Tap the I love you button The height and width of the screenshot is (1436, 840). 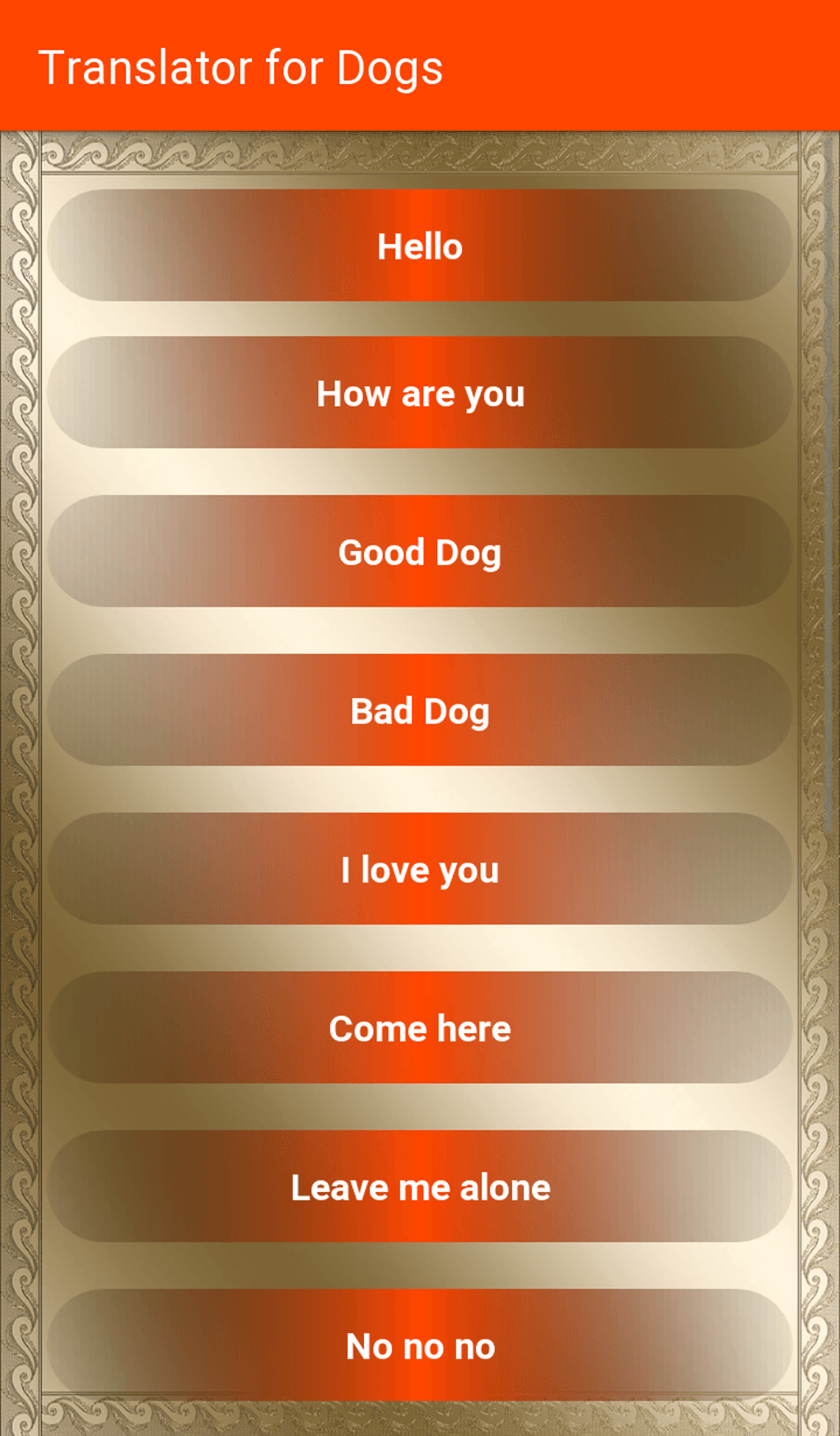pos(420,869)
